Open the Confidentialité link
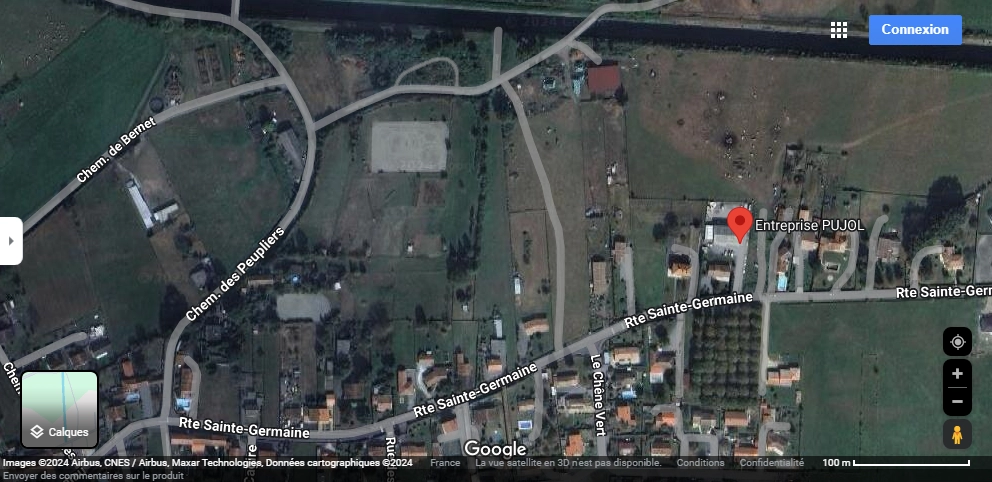 [771, 463]
